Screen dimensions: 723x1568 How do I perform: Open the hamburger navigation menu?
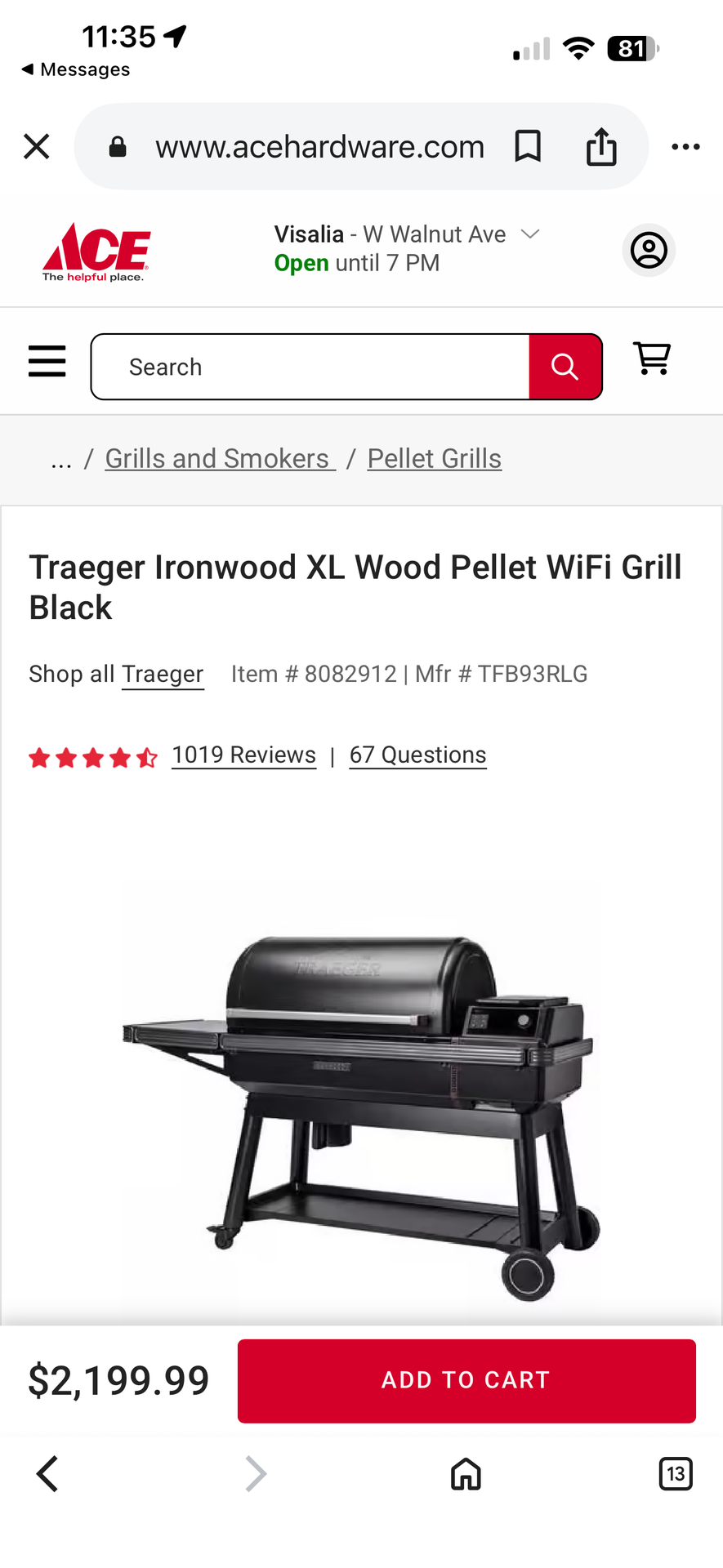click(x=47, y=361)
